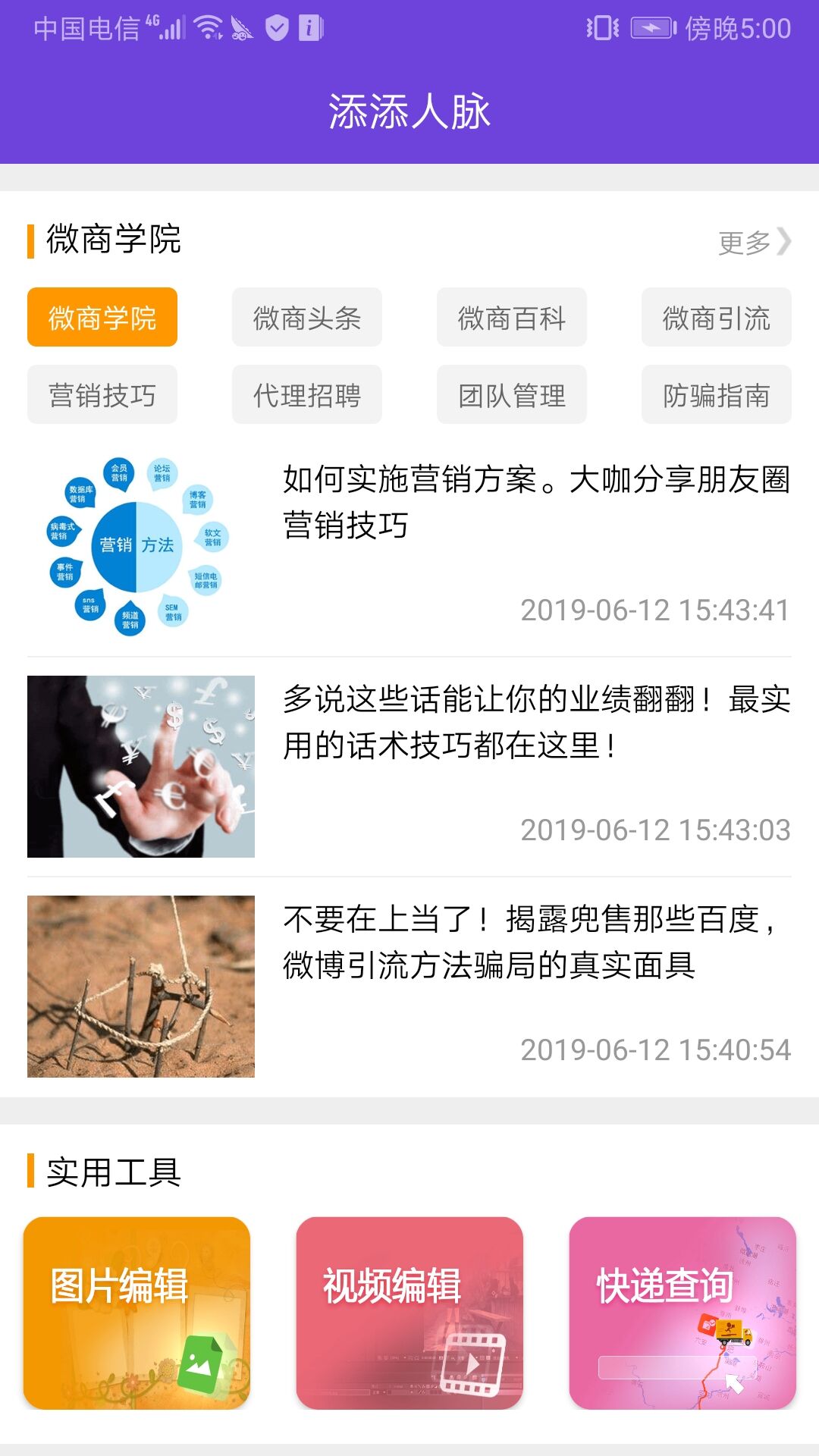Choose the 微商百科 category
Image resolution: width=819 pixels, height=1456 pixels.
point(511,318)
